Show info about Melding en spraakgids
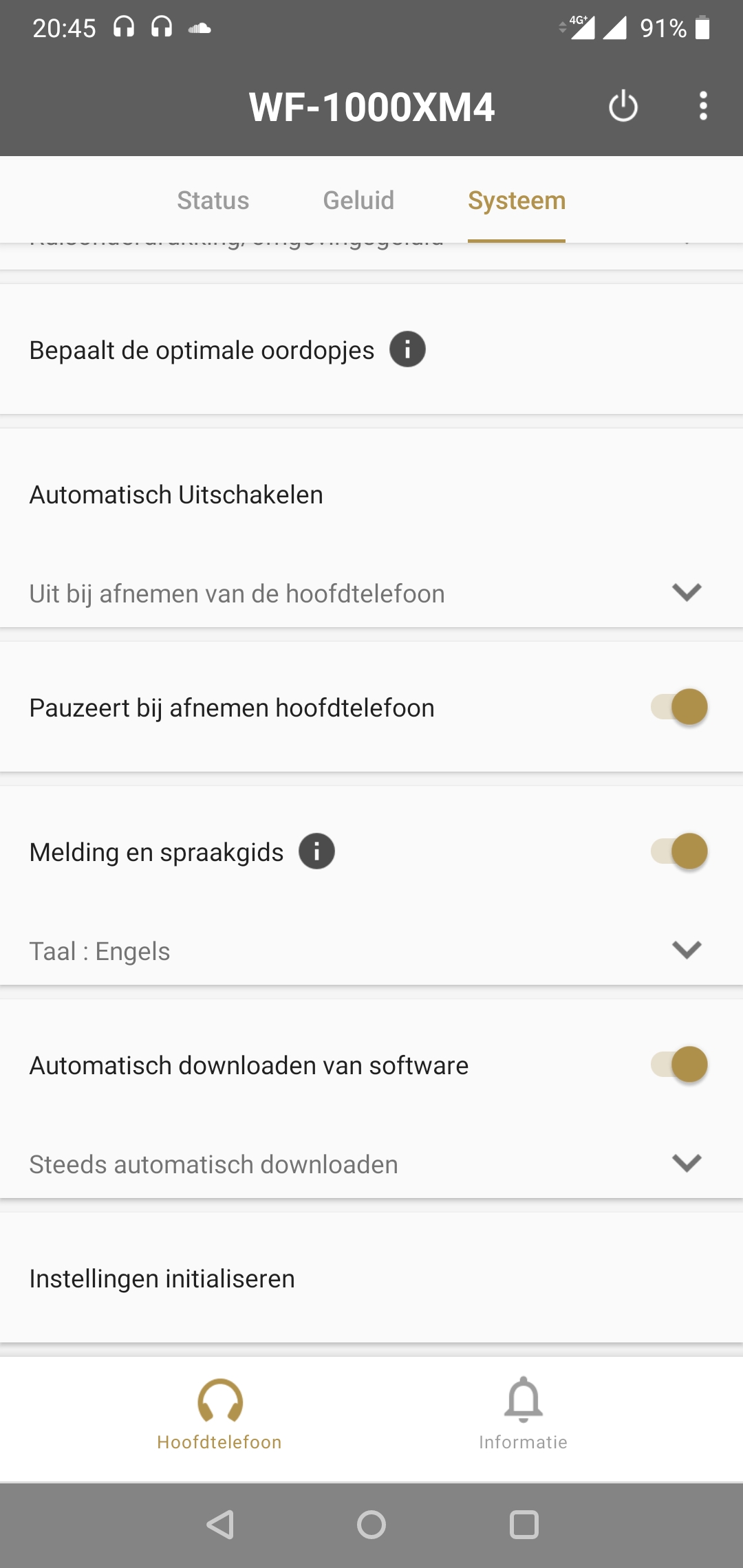Screen dimensions: 743x1568 pos(316,851)
